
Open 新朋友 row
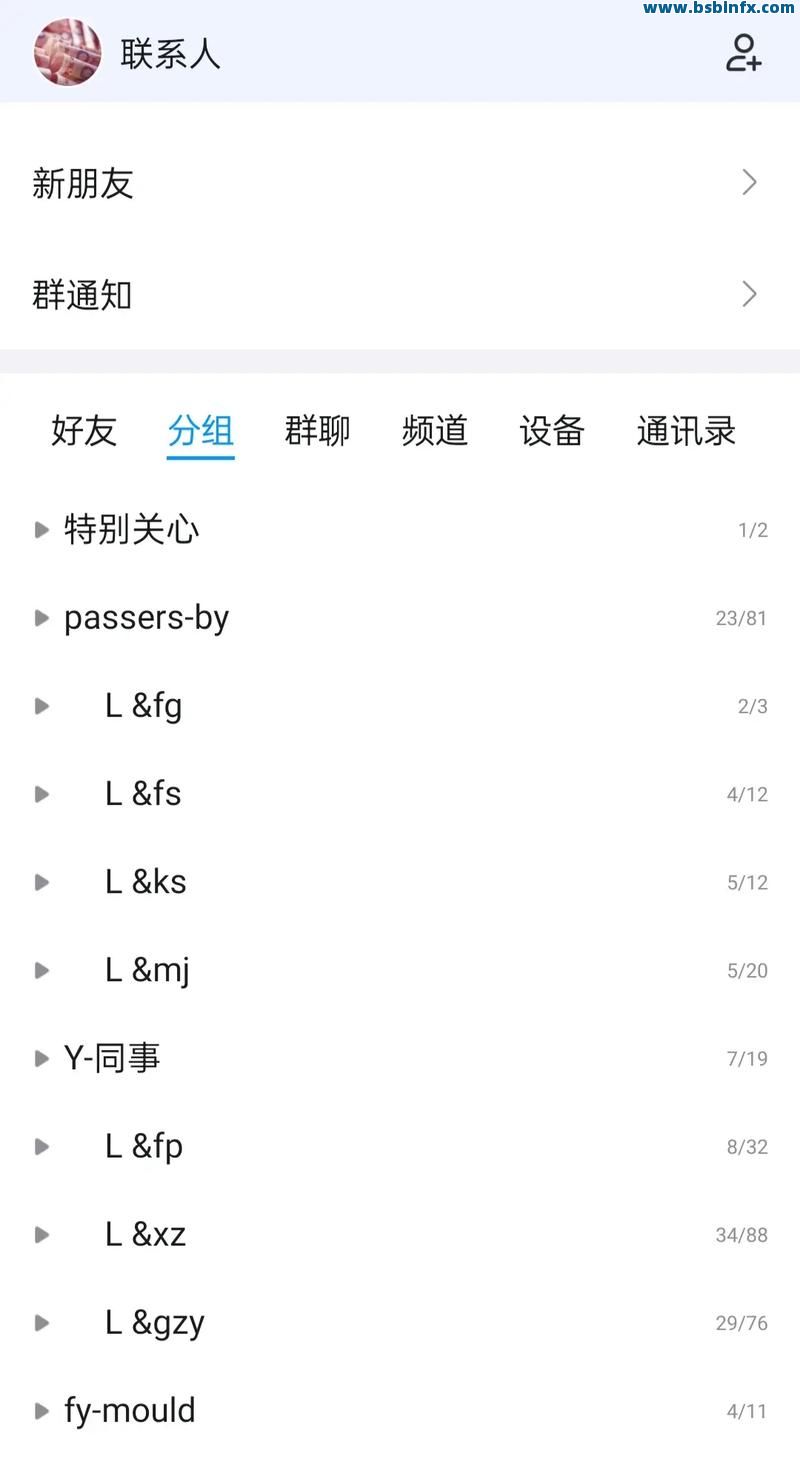tap(400, 183)
